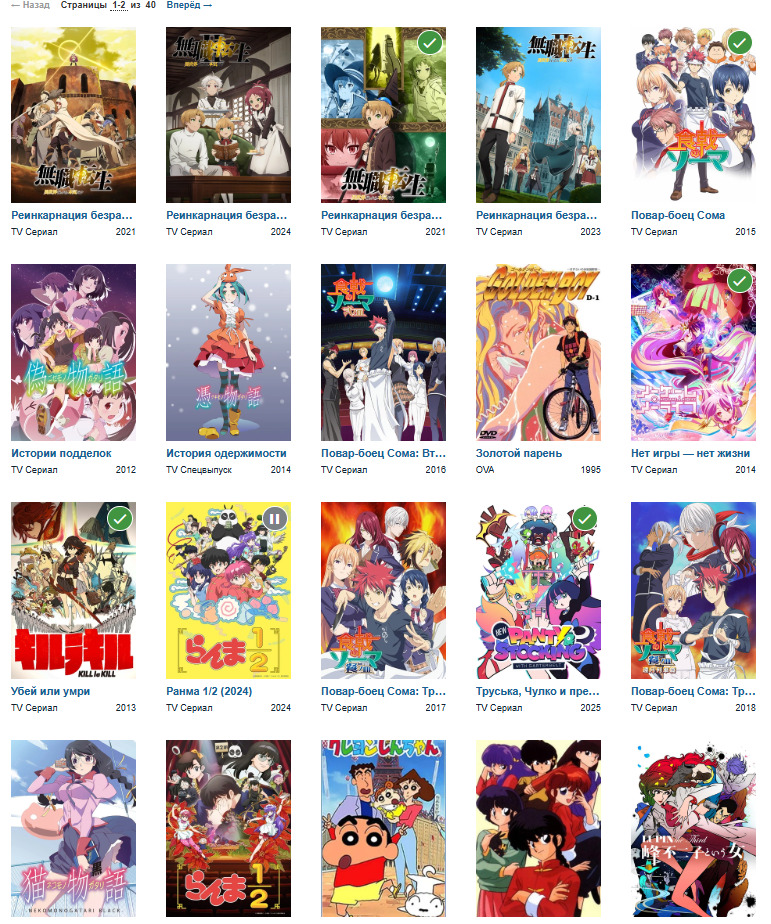Select the Crayon Shin-chan poster

tap(383, 830)
